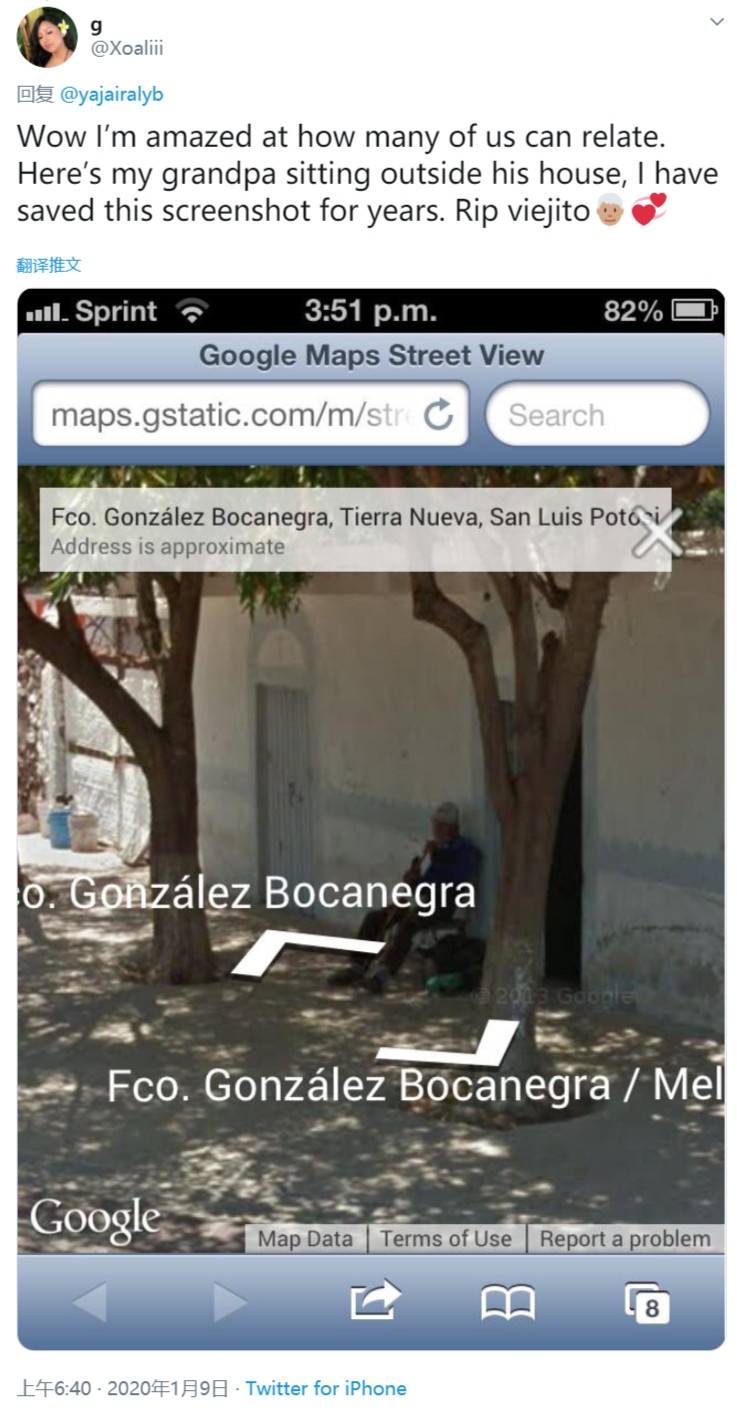737x1413 pixels.
Task: Tap 翻译推文 to translate the tweet
Action: click(x=49, y=265)
